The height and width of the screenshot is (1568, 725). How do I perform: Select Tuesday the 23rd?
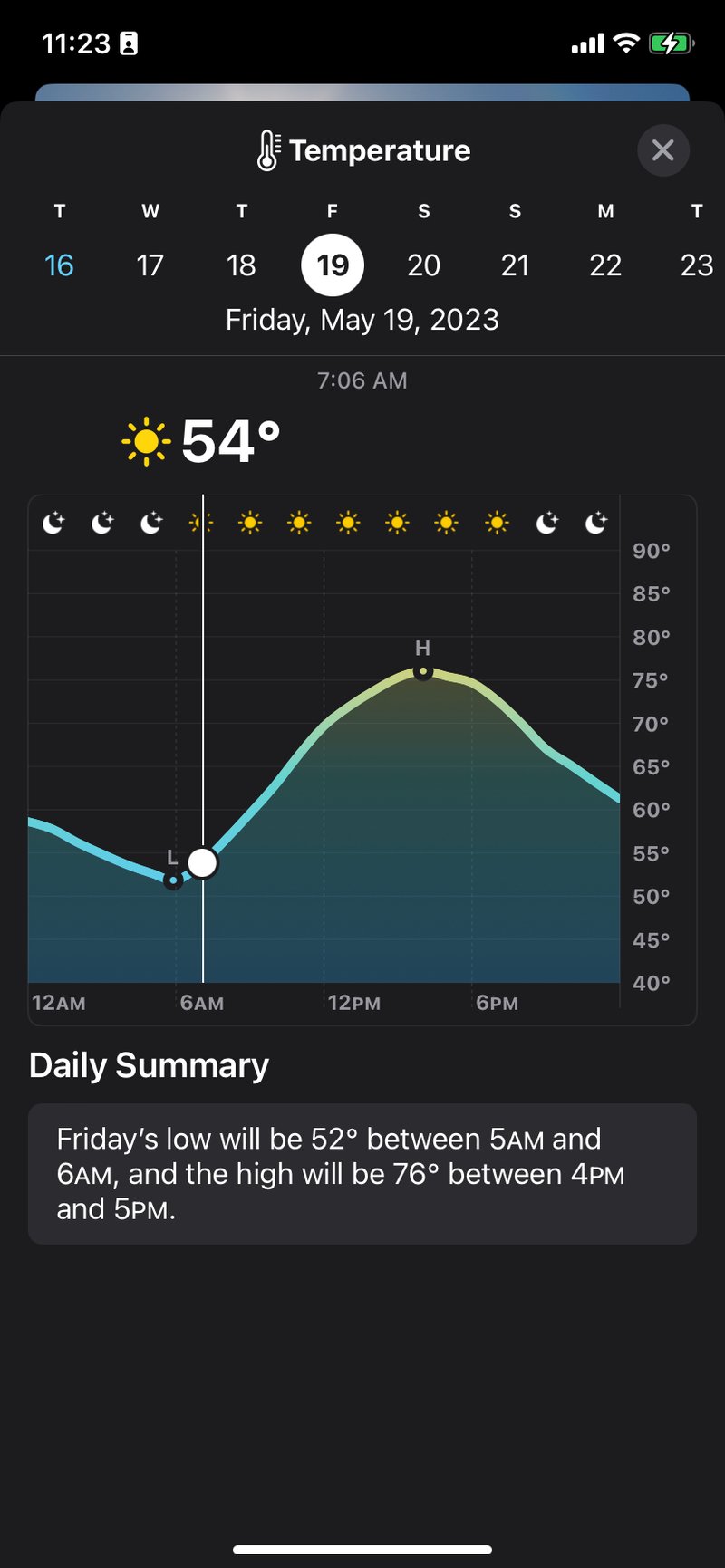click(x=697, y=265)
